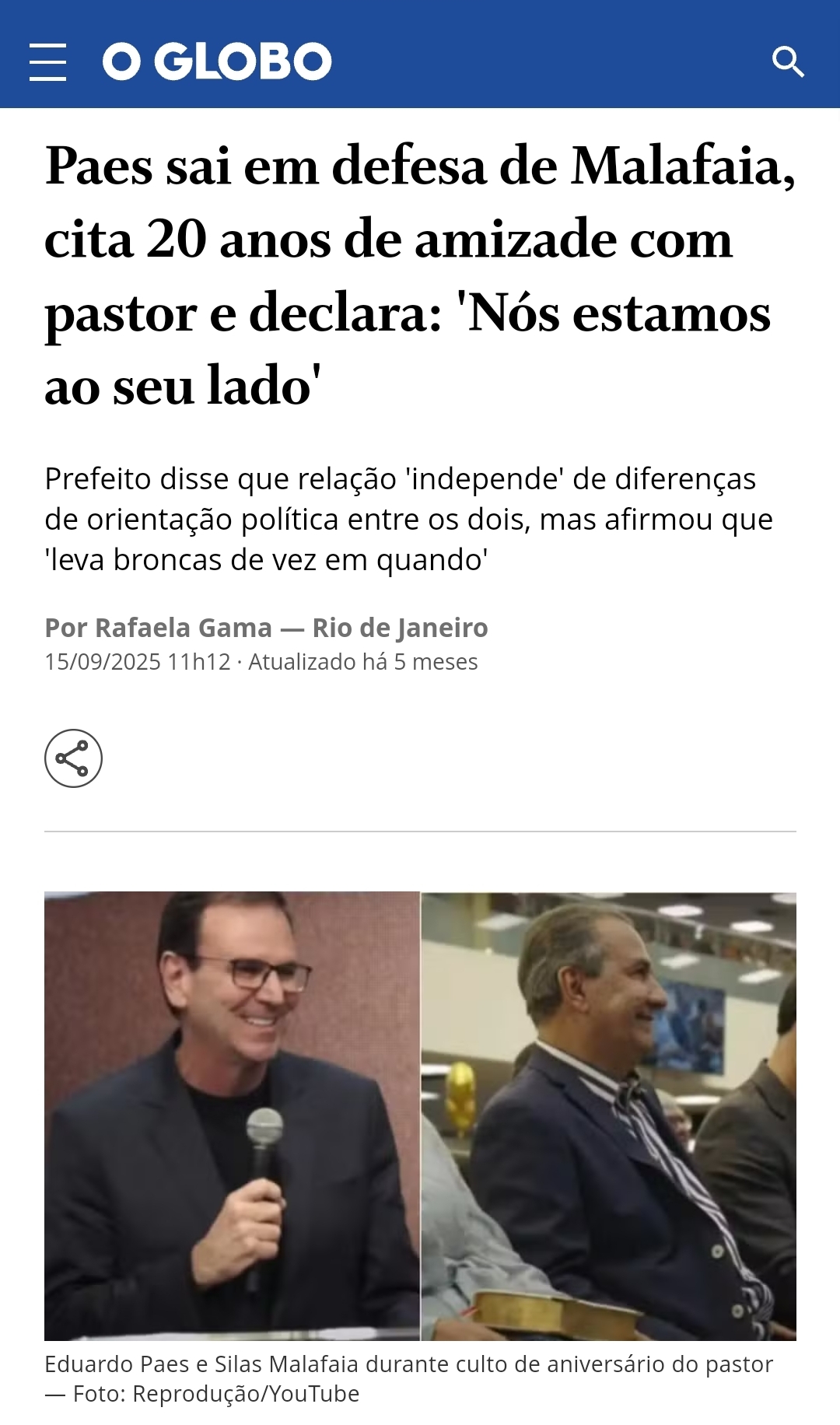
Task: Go to O Globo homepage via logo
Action: [217, 61]
